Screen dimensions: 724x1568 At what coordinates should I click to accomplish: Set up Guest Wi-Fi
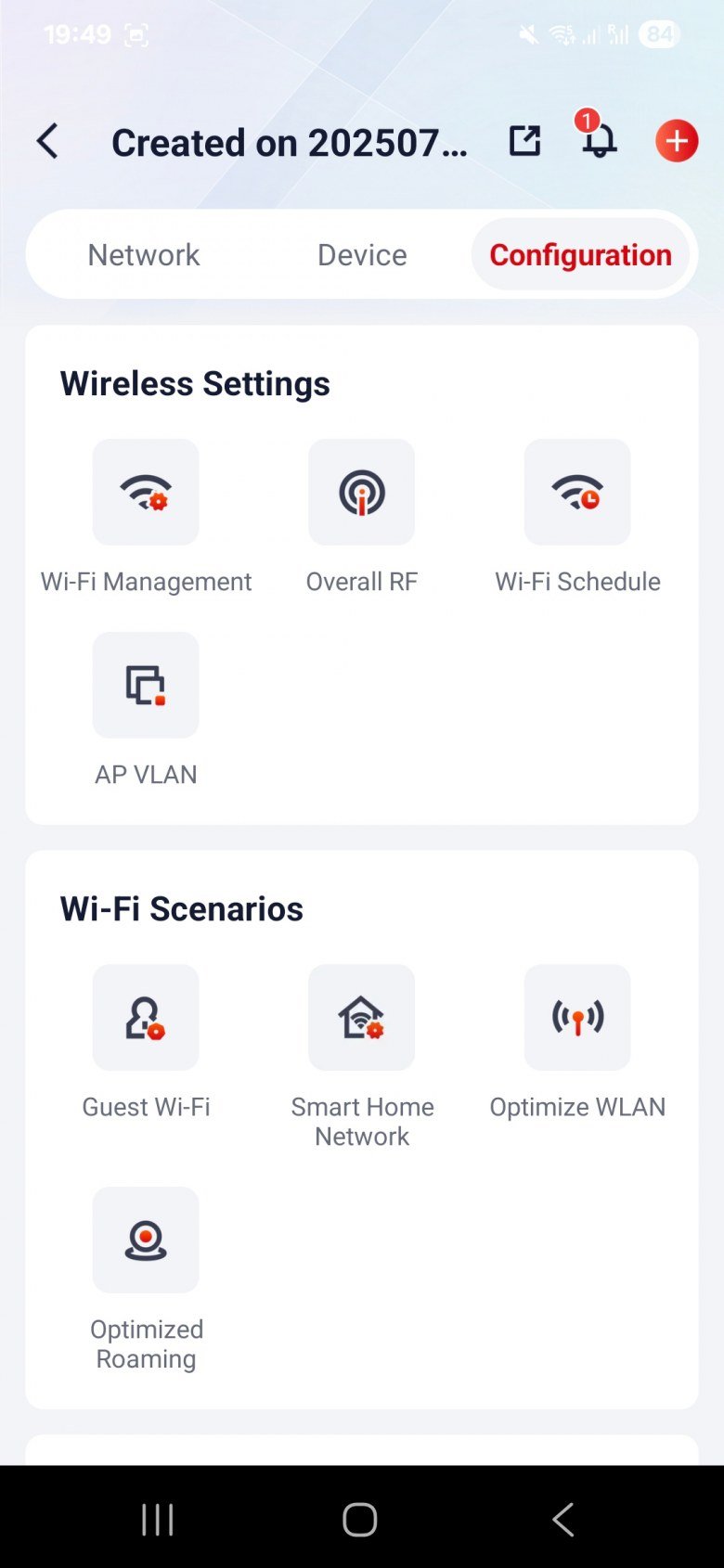click(146, 1018)
